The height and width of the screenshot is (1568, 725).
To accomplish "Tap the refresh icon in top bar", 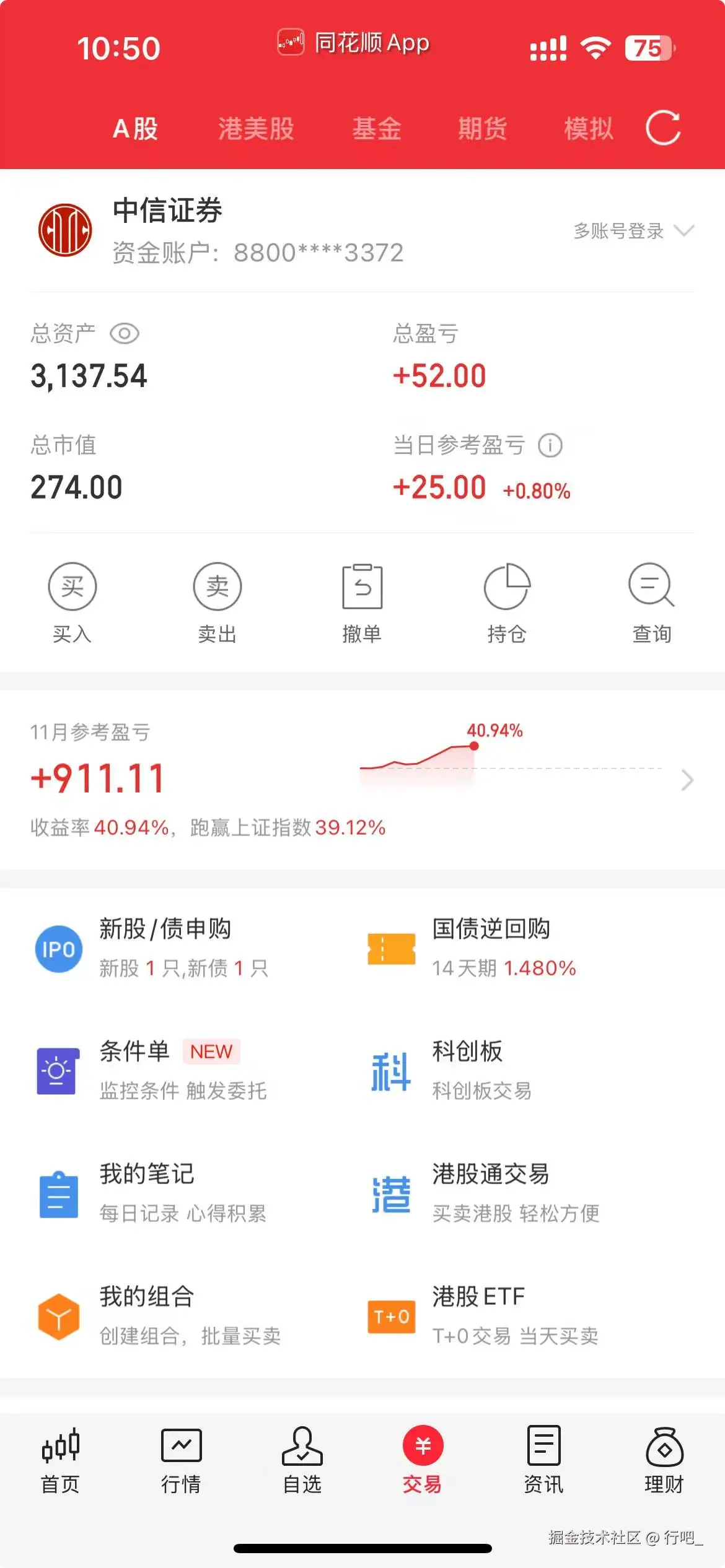I will click(x=662, y=128).
